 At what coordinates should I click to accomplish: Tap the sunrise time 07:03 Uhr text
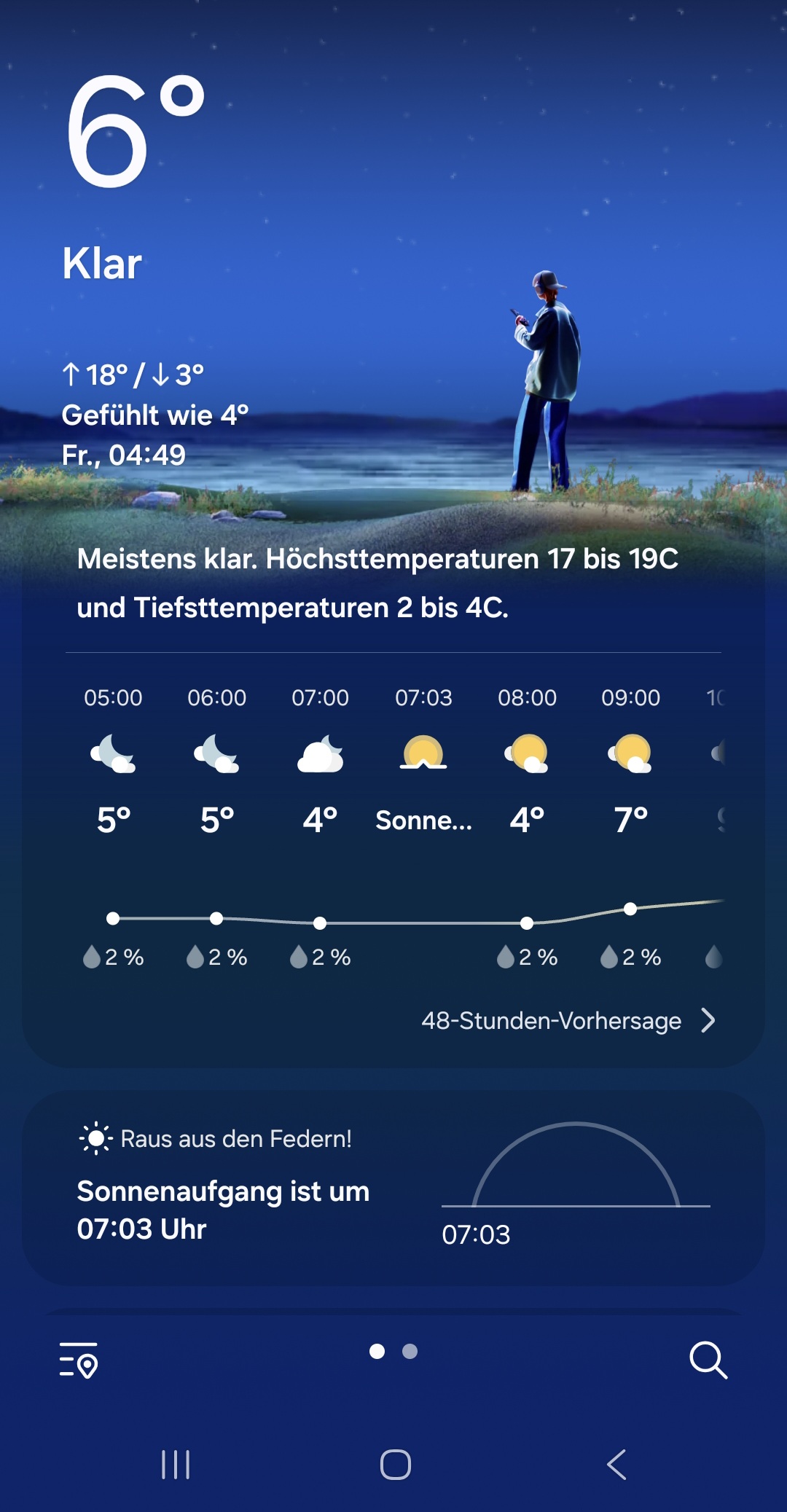click(142, 1229)
